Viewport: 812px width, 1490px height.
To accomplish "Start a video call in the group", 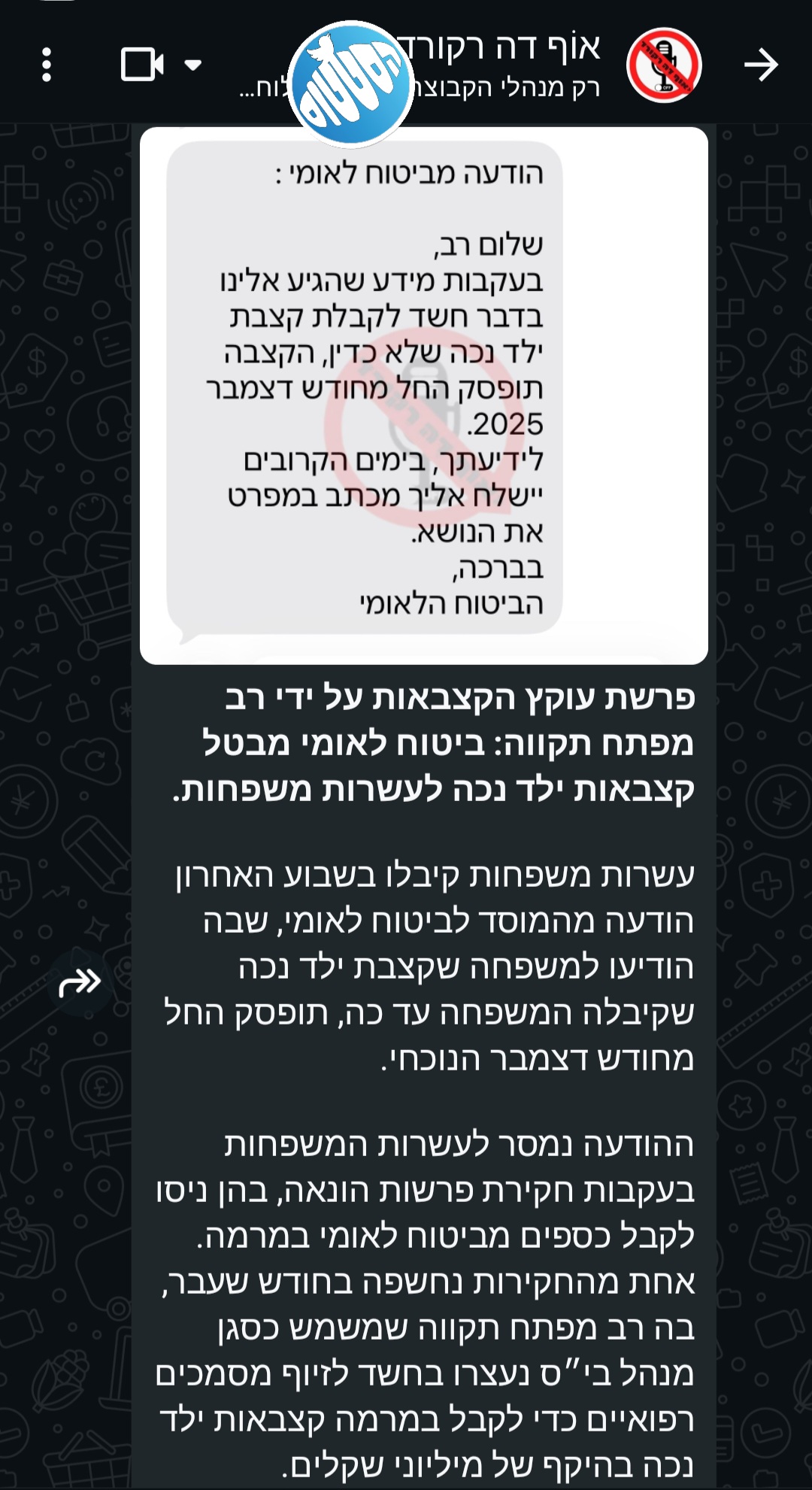I will click(142, 65).
